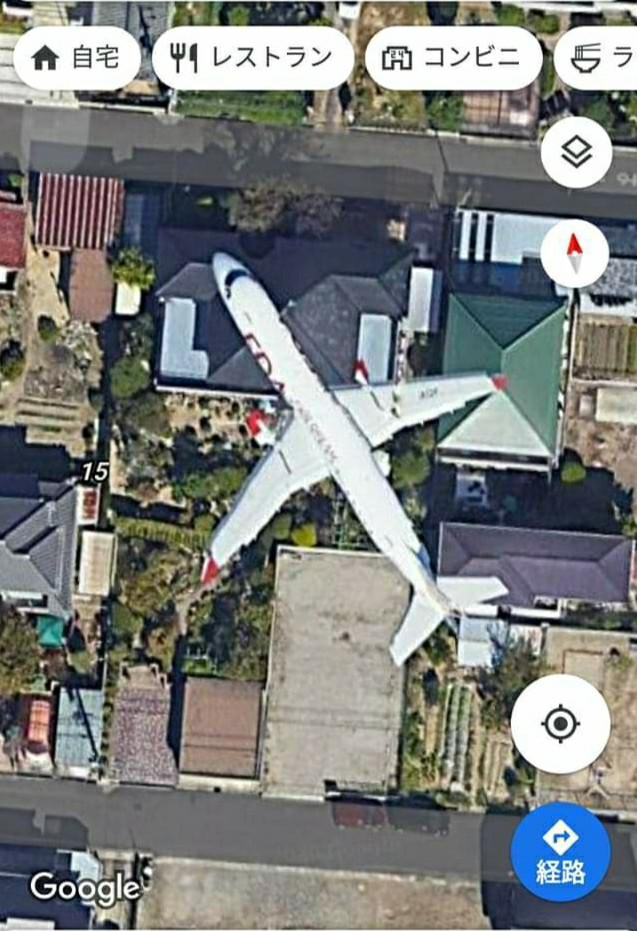Select the コンビニ chip
637x931 pixels.
point(453,58)
